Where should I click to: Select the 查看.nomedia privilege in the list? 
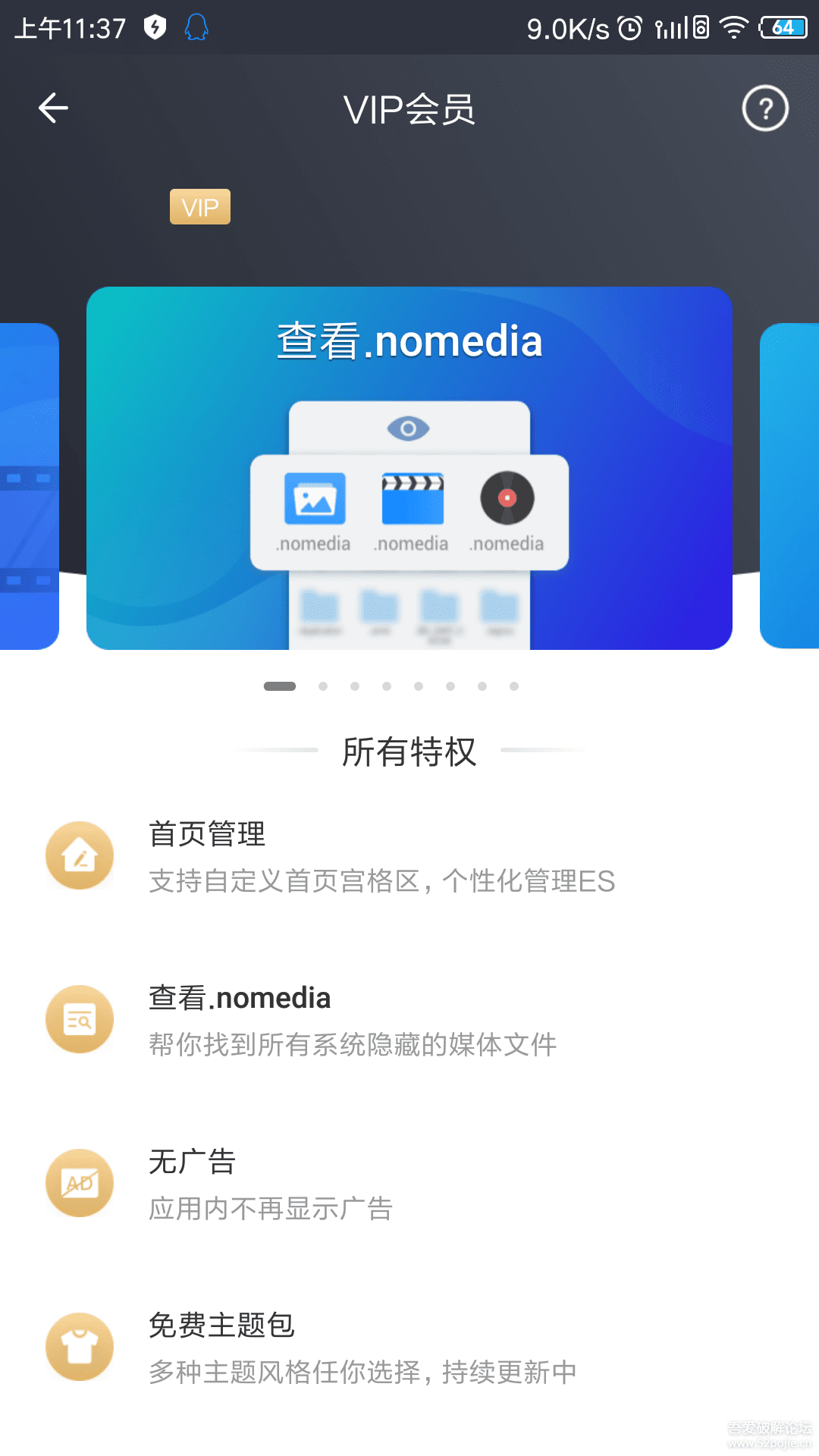point(409,1020)
